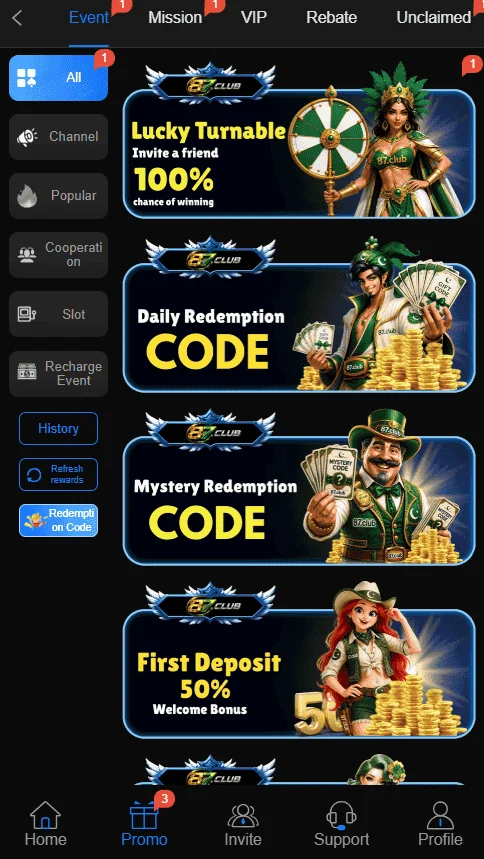
Task: Open the Lucky Turnable banner
Action: pyautogui.click(x=299, y=141)
